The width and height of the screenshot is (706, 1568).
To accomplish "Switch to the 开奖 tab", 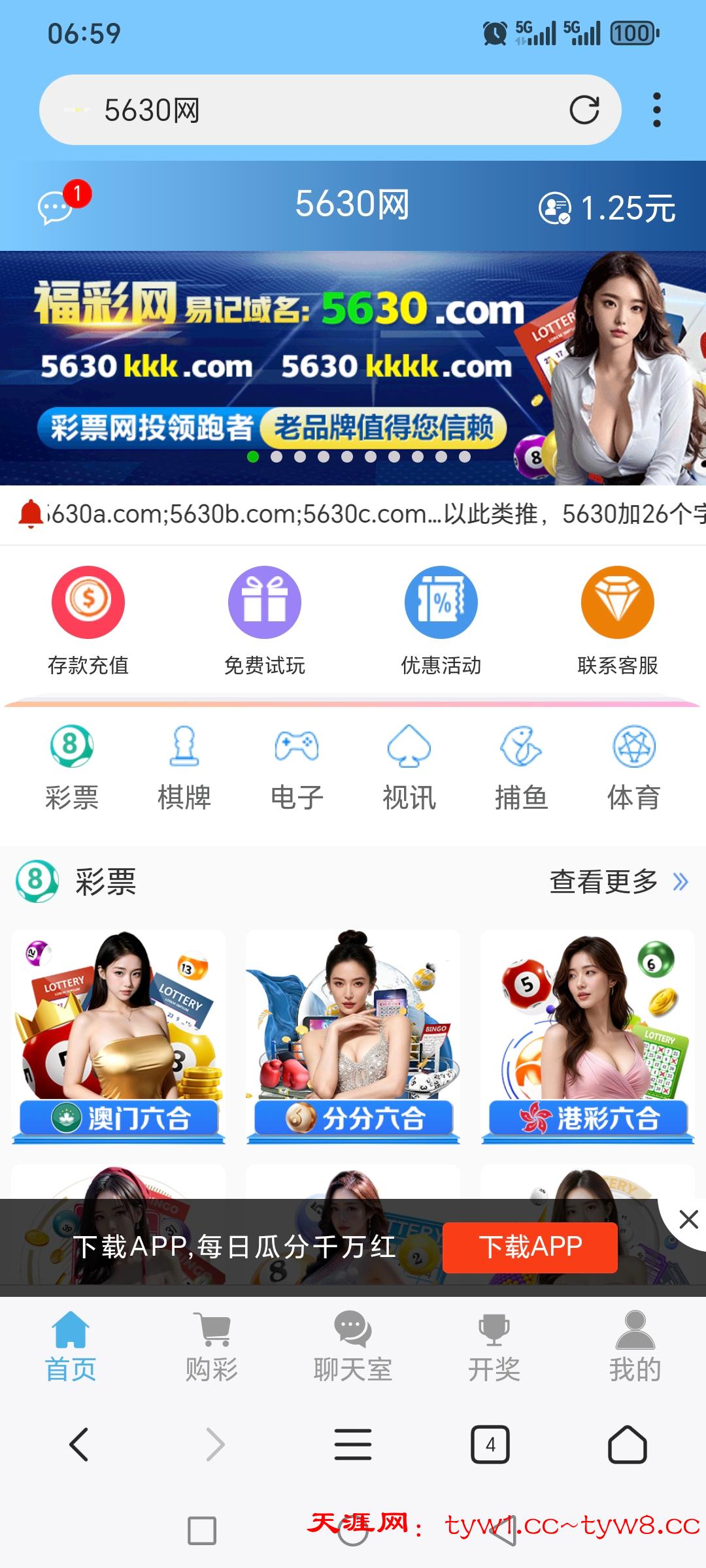I will point(494,1347).
